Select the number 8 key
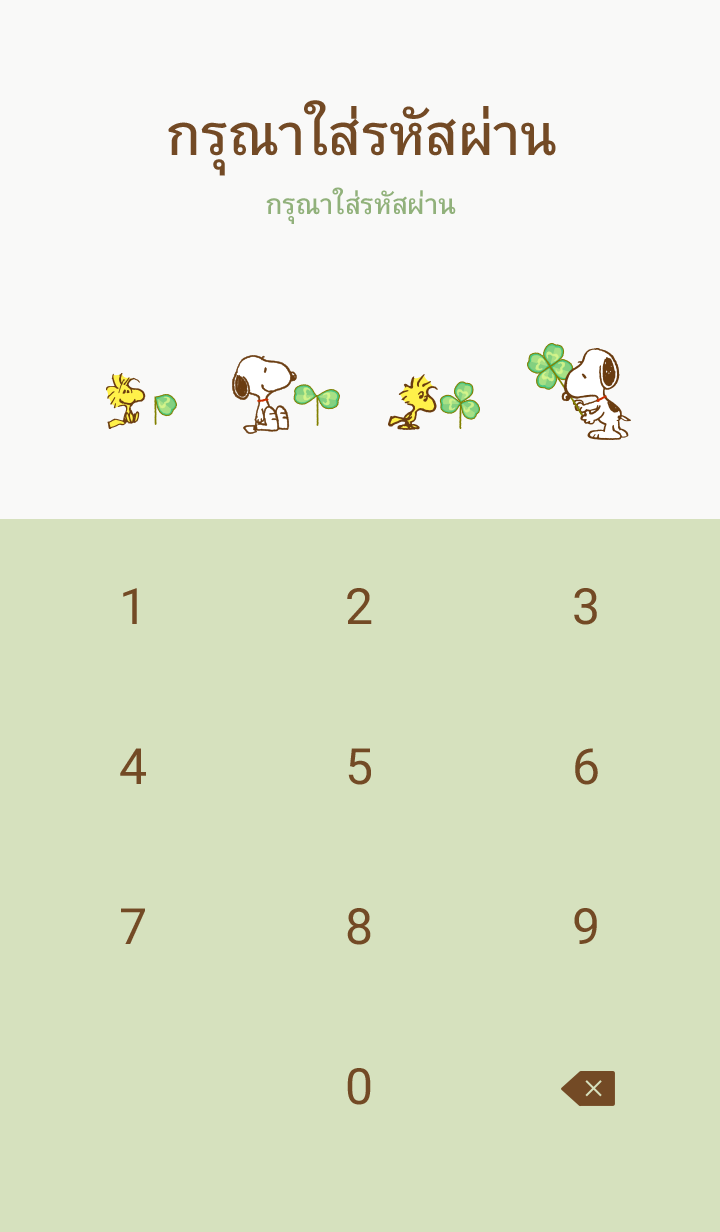Screen dimensions: 720x1232 pos(359,927)
